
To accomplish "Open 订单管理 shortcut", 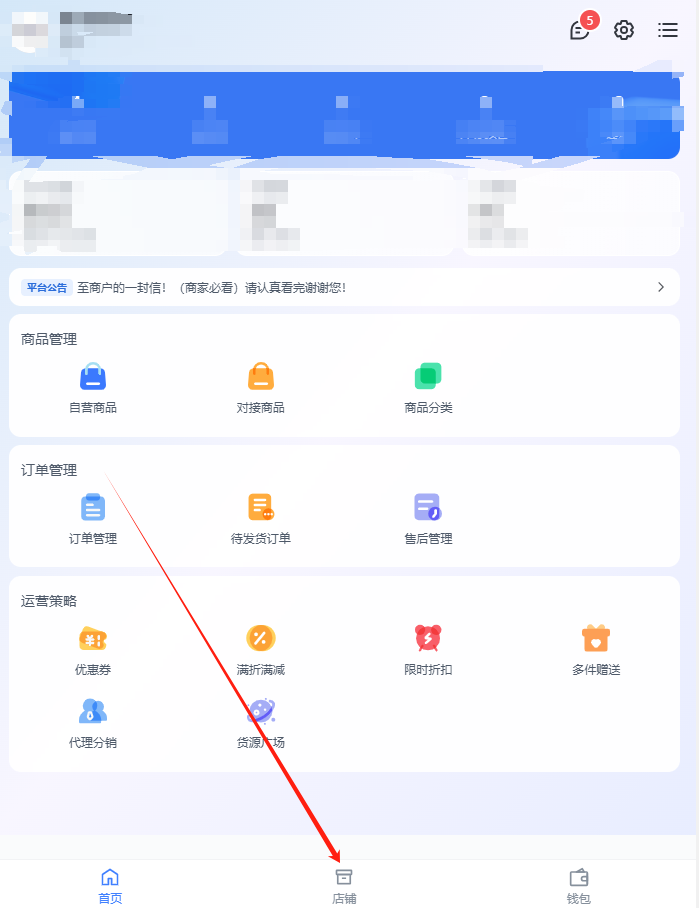I will [x=93, y=519].
